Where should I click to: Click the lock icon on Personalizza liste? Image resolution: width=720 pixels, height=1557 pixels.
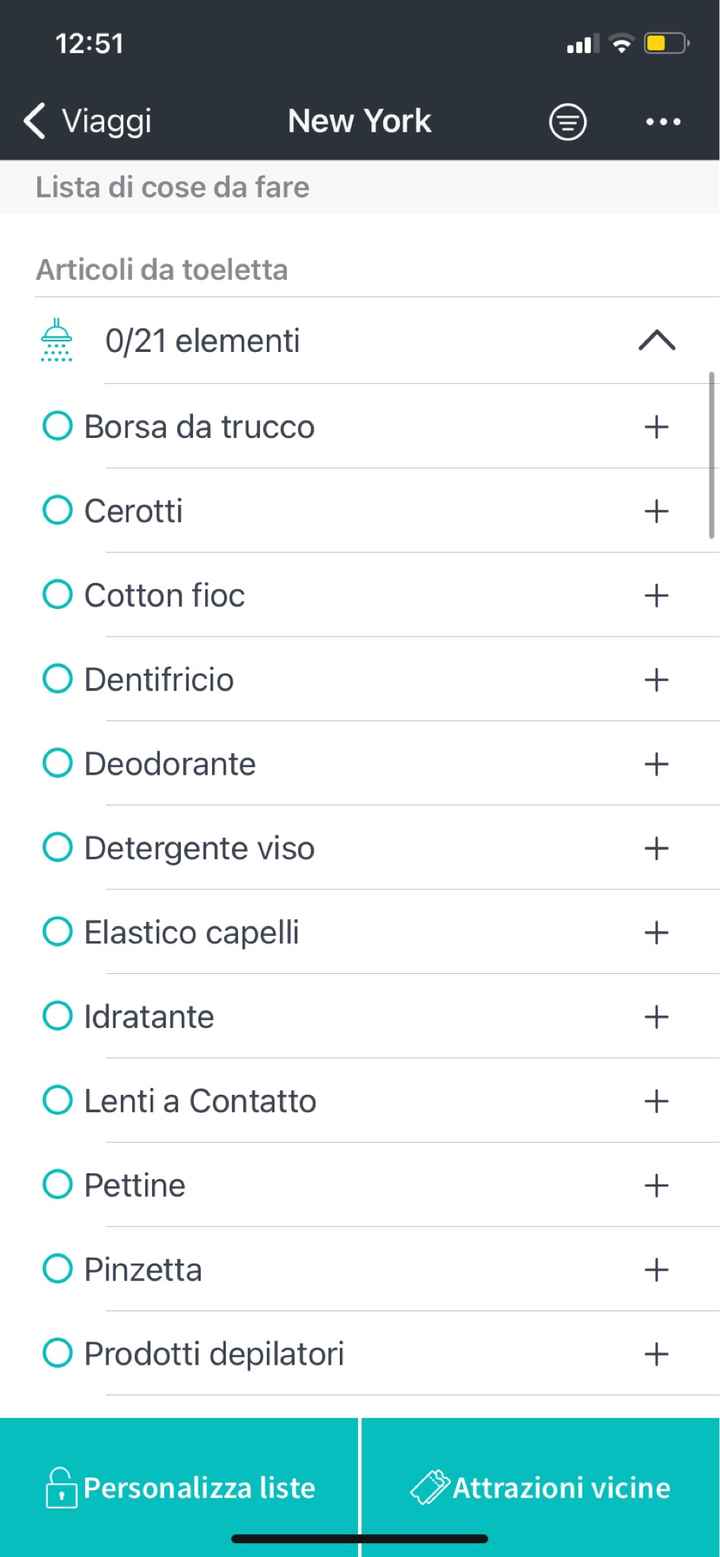pyautogui.click(x=62, y=1488)
